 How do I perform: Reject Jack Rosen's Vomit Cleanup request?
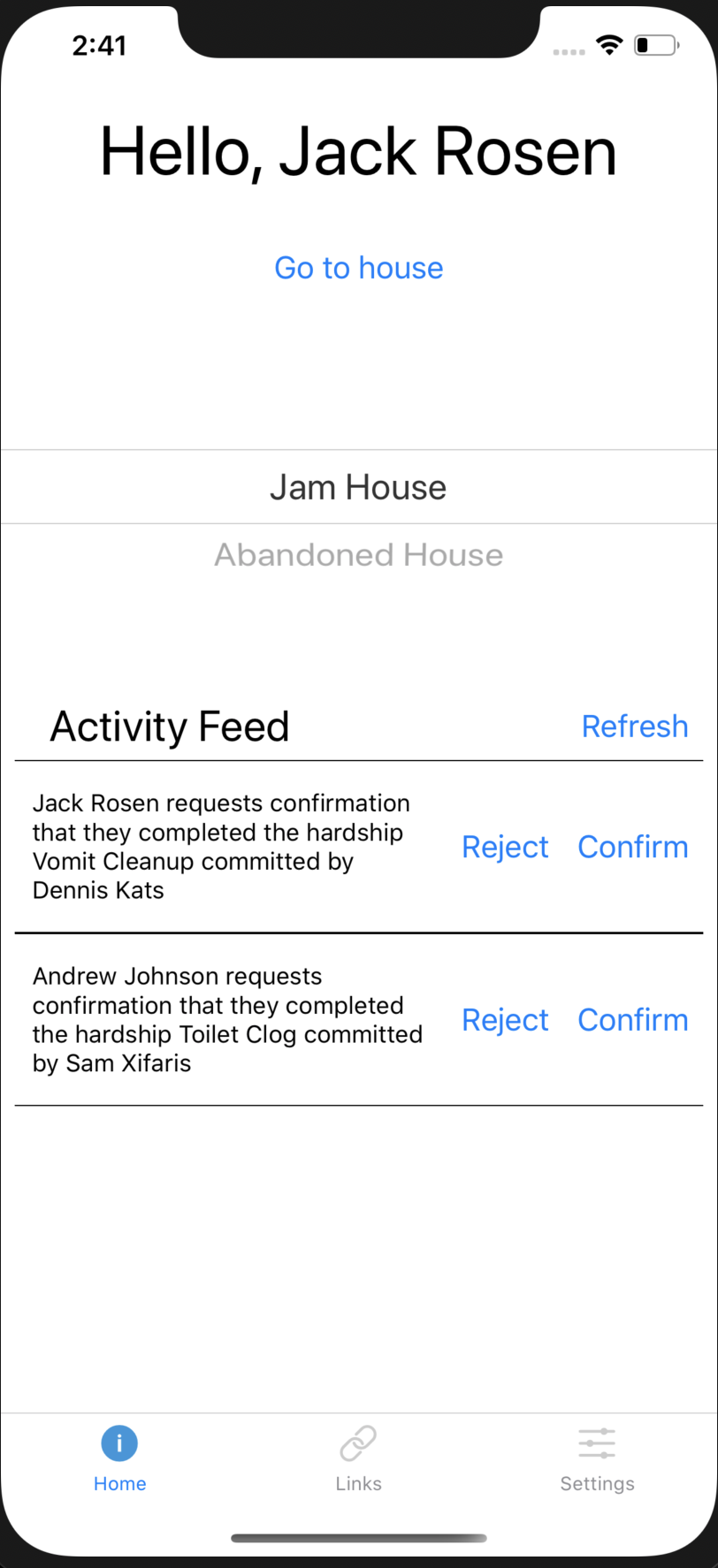(505, 847)
